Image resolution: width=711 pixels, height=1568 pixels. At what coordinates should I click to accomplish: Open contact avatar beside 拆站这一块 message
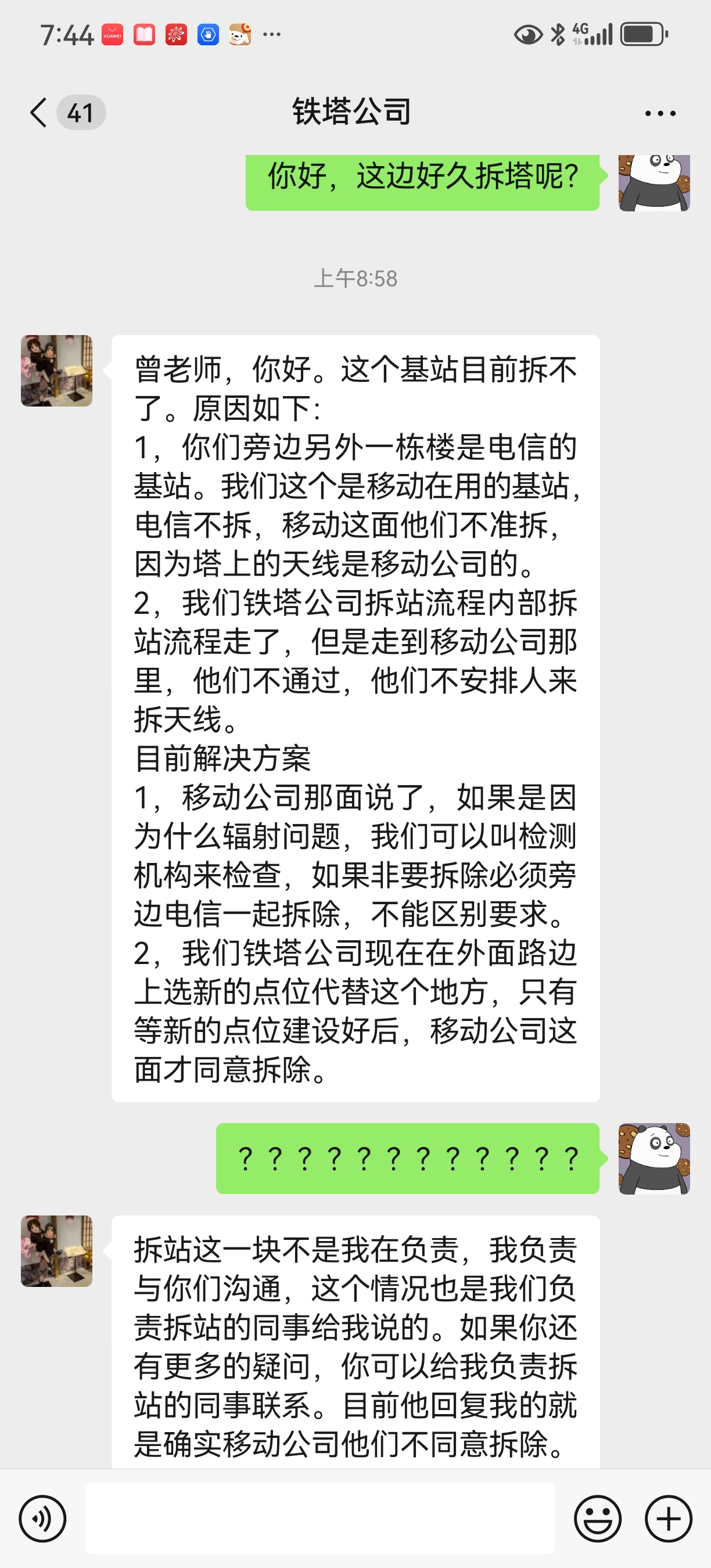point(56,1251)
